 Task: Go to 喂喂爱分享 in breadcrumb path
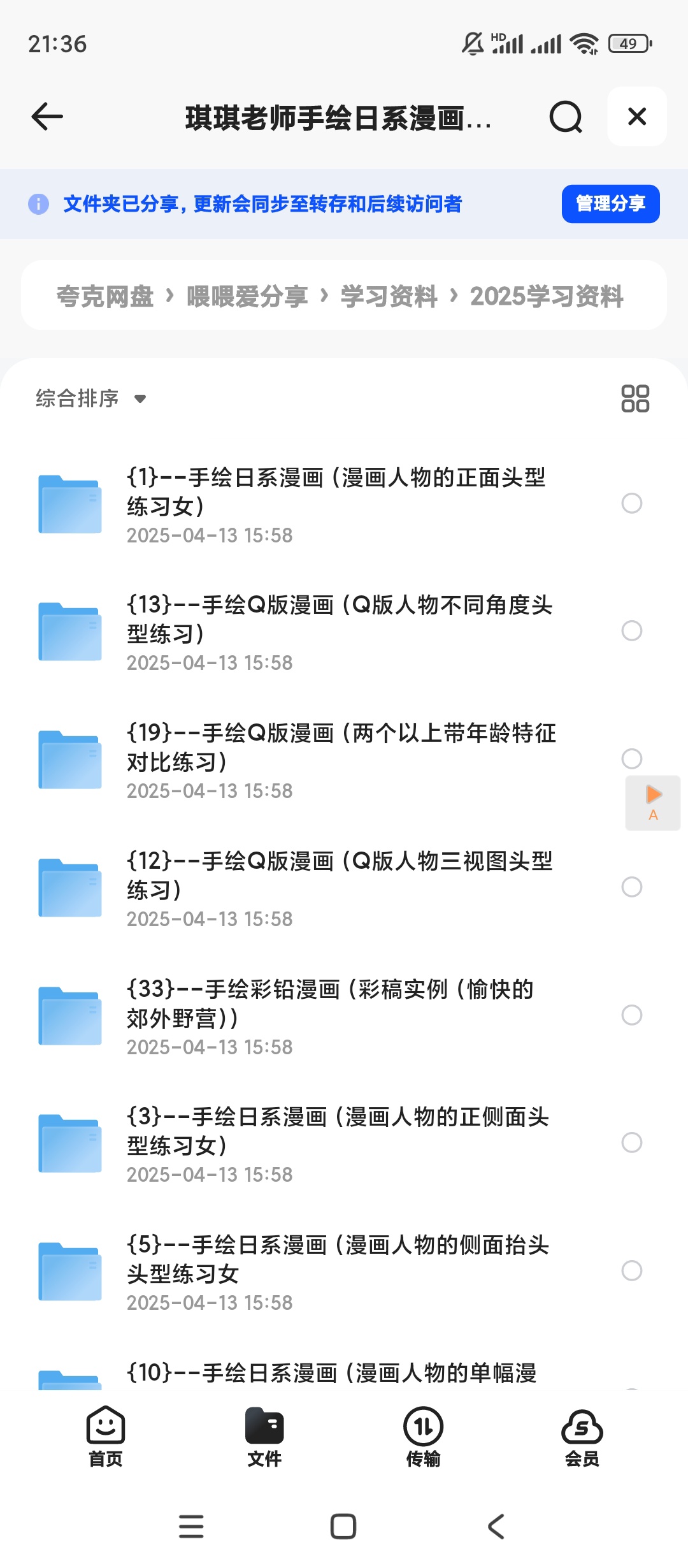point(248,295)
